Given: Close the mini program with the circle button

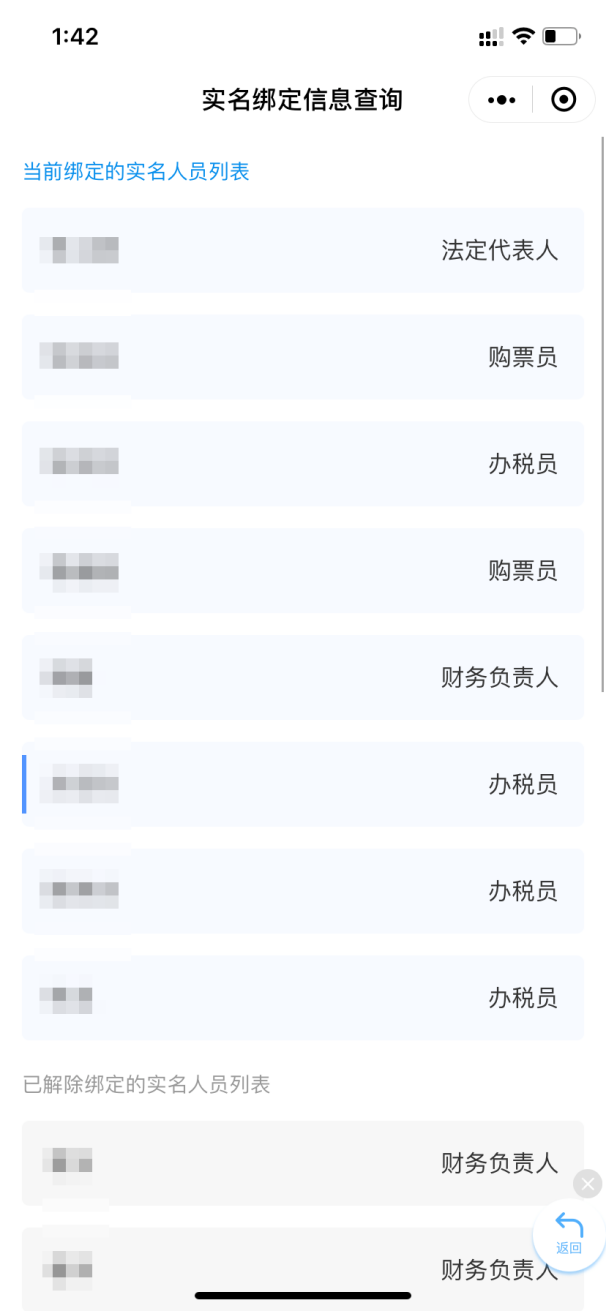Looking at the screenshot, I should pos(564,100).
